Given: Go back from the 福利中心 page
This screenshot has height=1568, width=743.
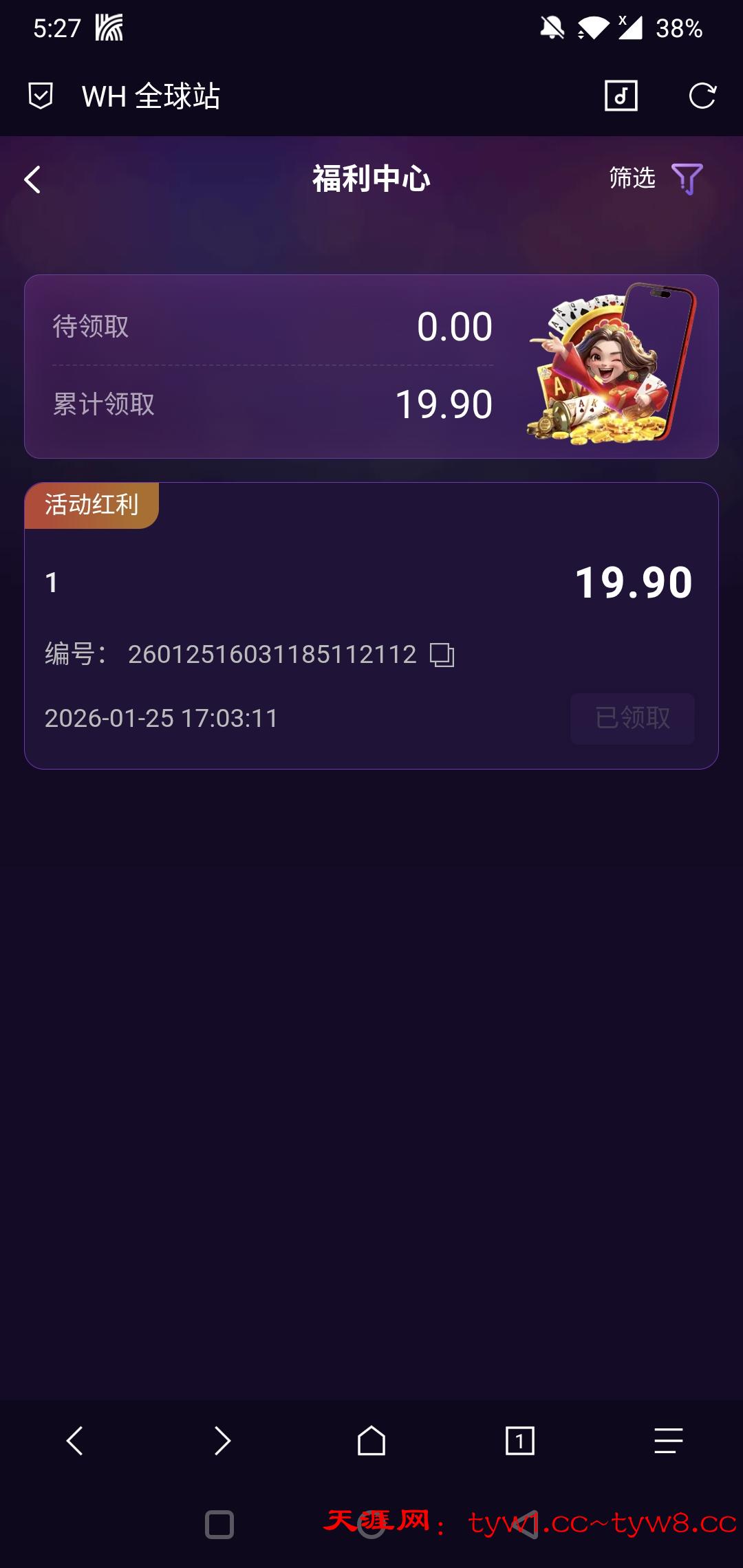Looking at the screenshot, I should point(32,179).
